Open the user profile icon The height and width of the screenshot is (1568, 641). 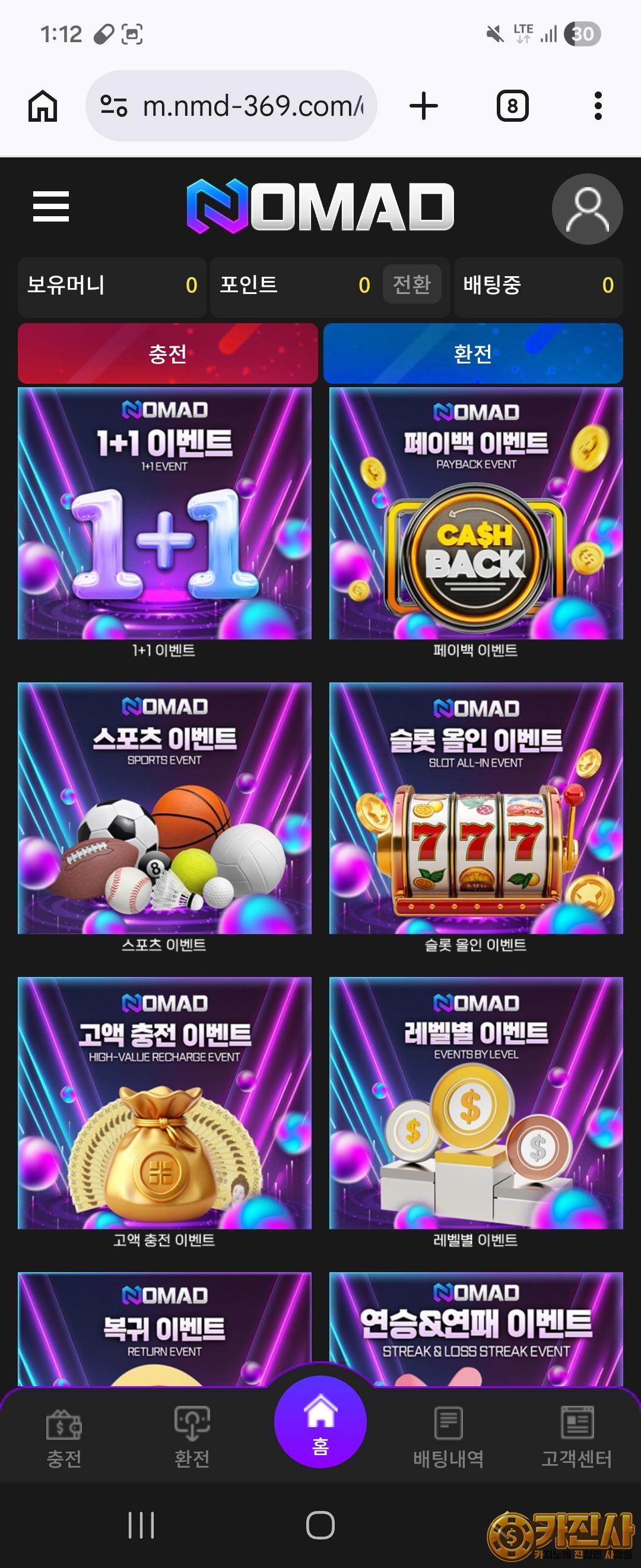pos(587,210)
